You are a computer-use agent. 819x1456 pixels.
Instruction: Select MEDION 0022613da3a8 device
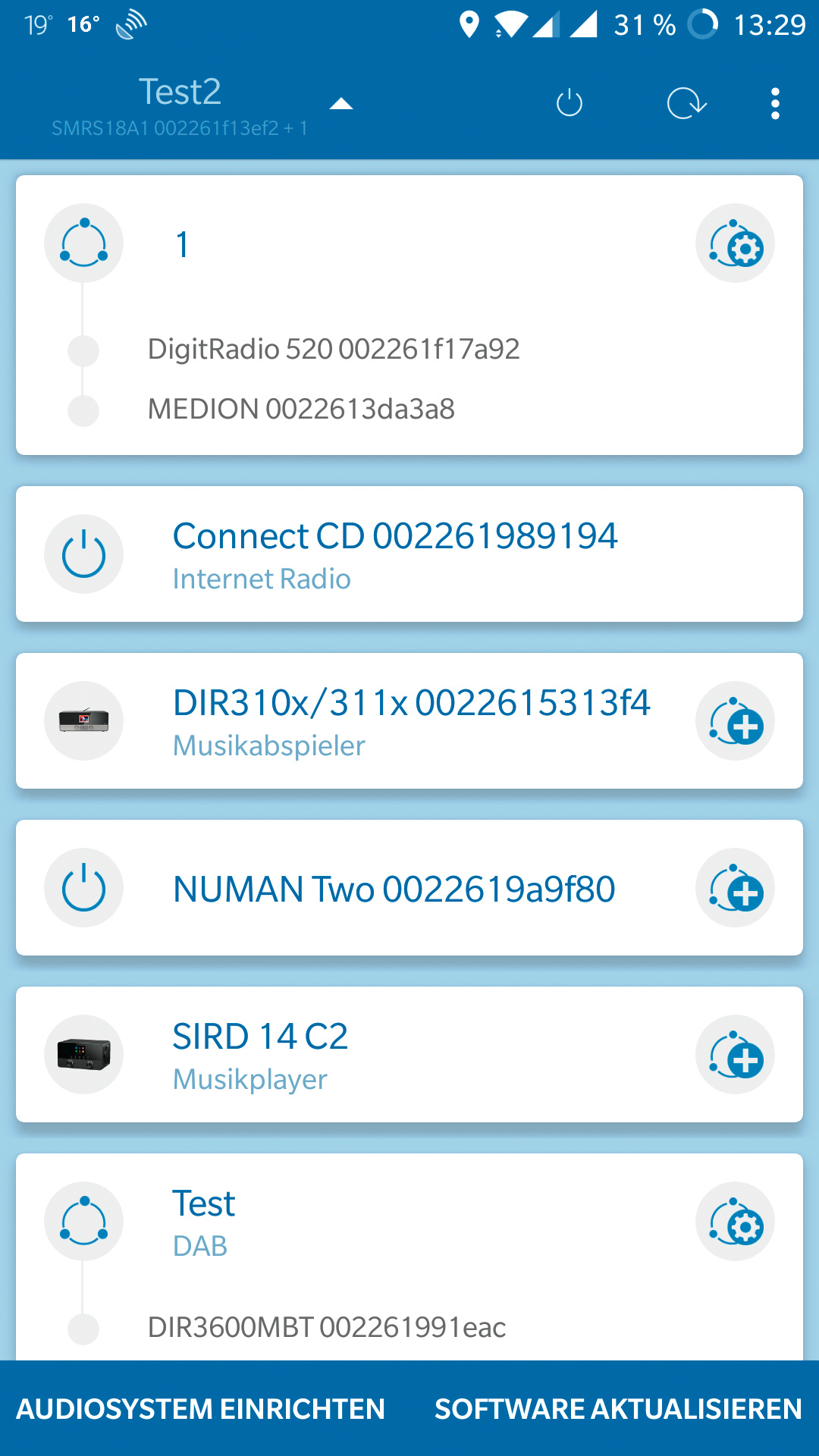pos(301,409)
